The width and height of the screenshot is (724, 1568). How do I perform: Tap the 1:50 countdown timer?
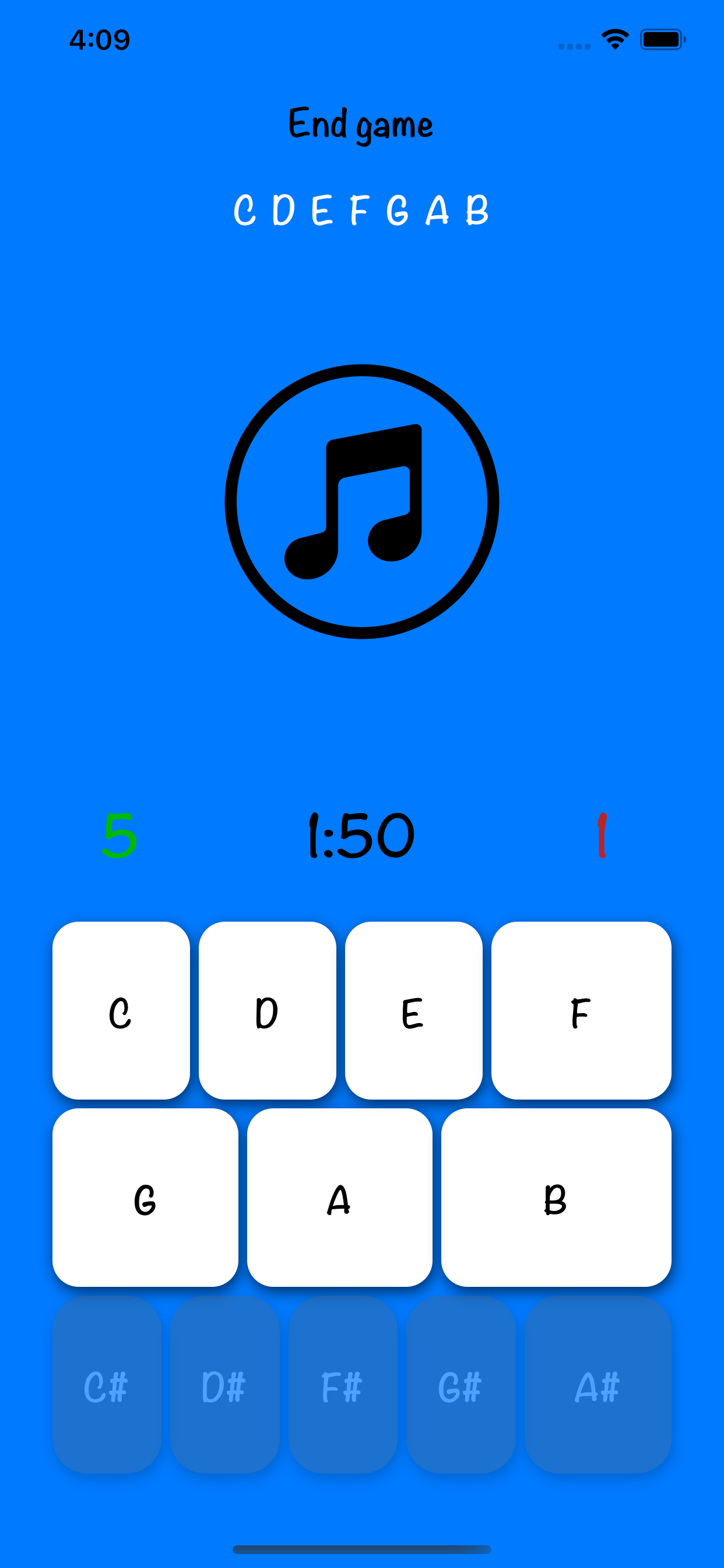click(360, 835)
